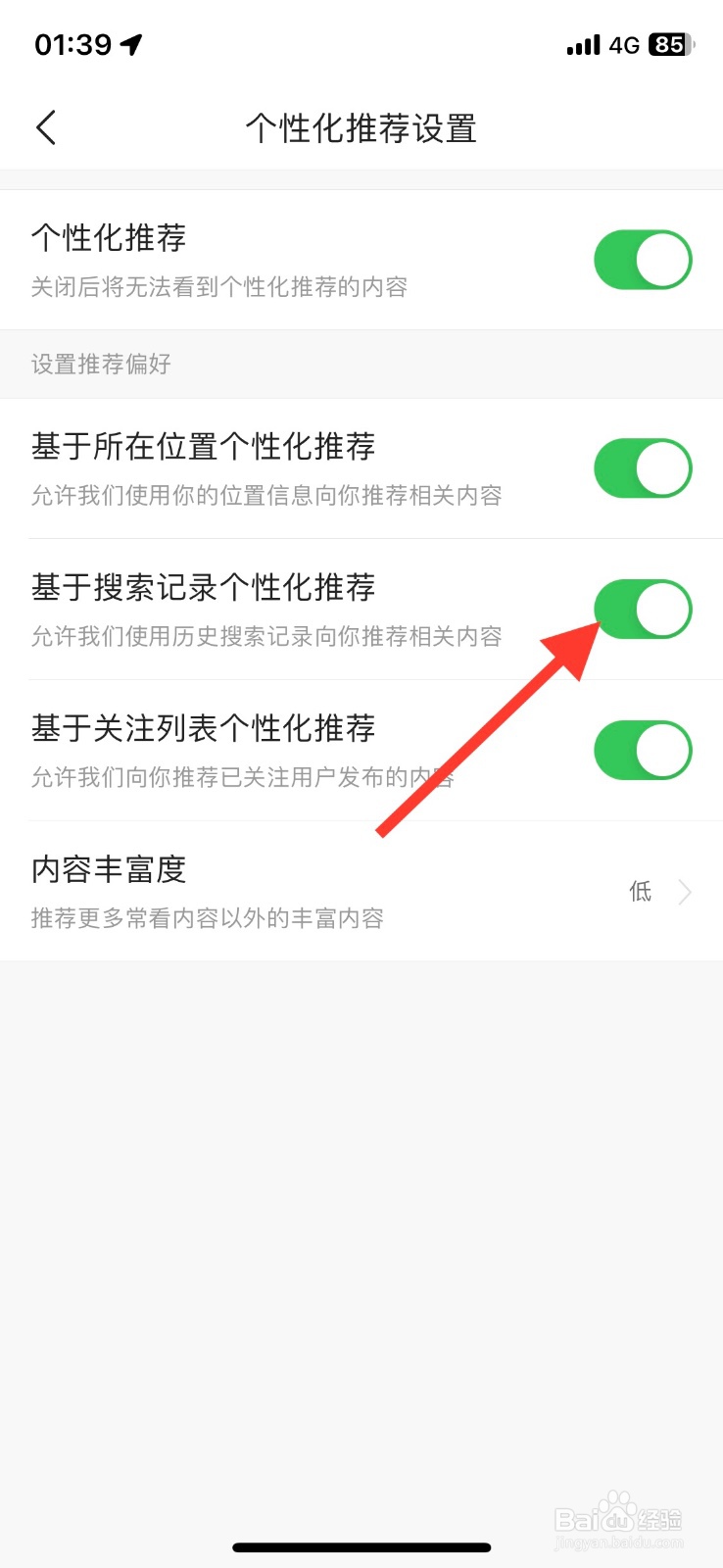Disable the 基于搜索记录个性化推荐 toggle marked by red arrow

[x=643, y=609]
